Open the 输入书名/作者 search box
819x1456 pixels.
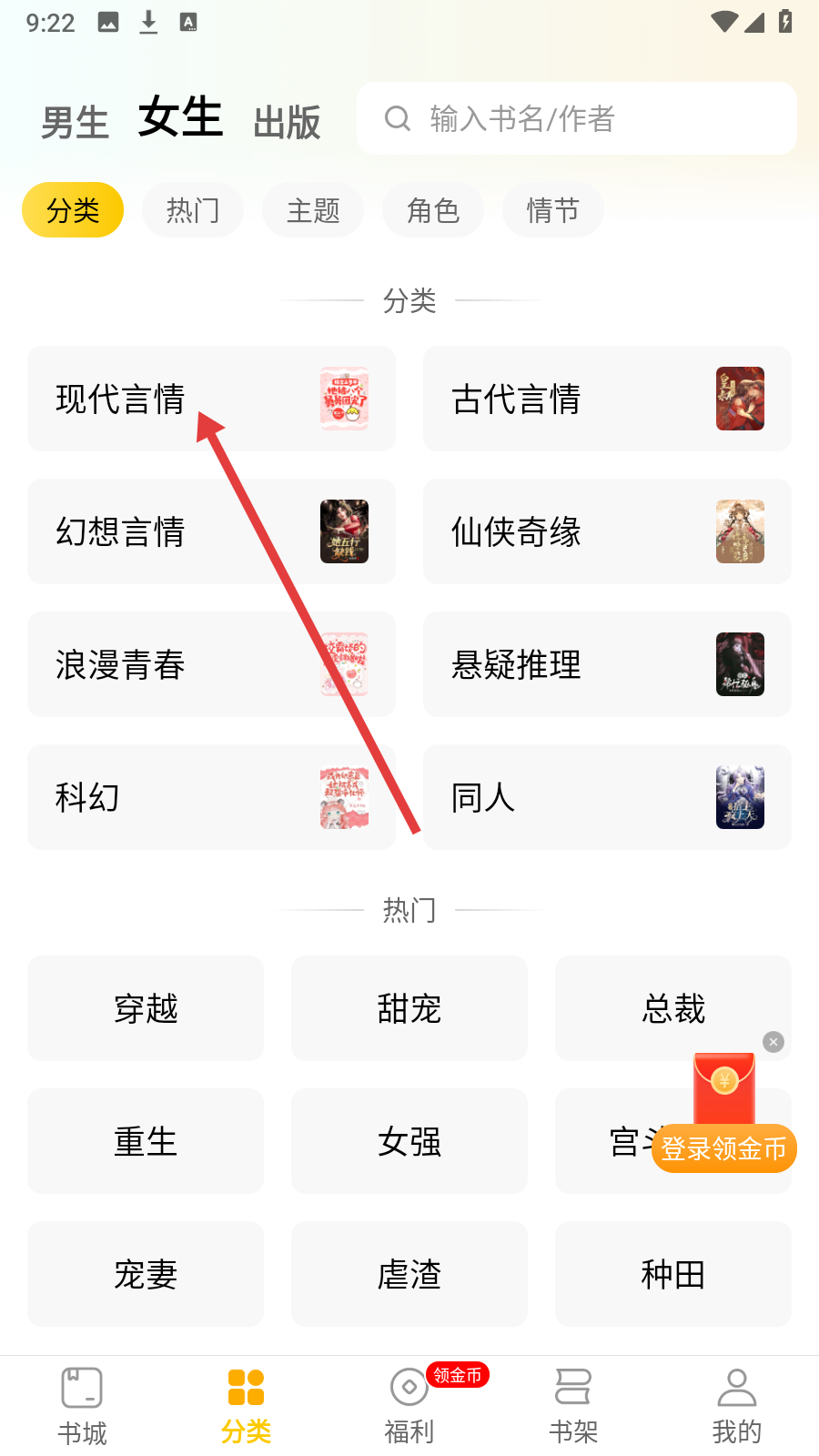575,119
